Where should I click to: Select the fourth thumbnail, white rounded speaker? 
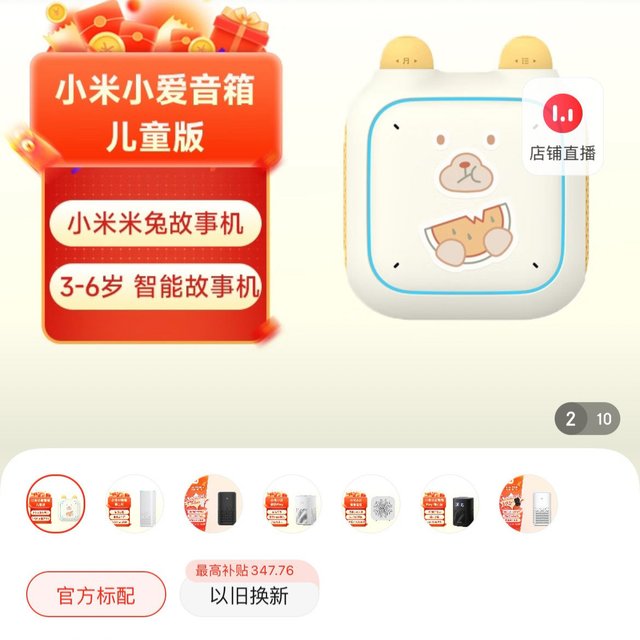pyautogui.click(x=292, y=503)
